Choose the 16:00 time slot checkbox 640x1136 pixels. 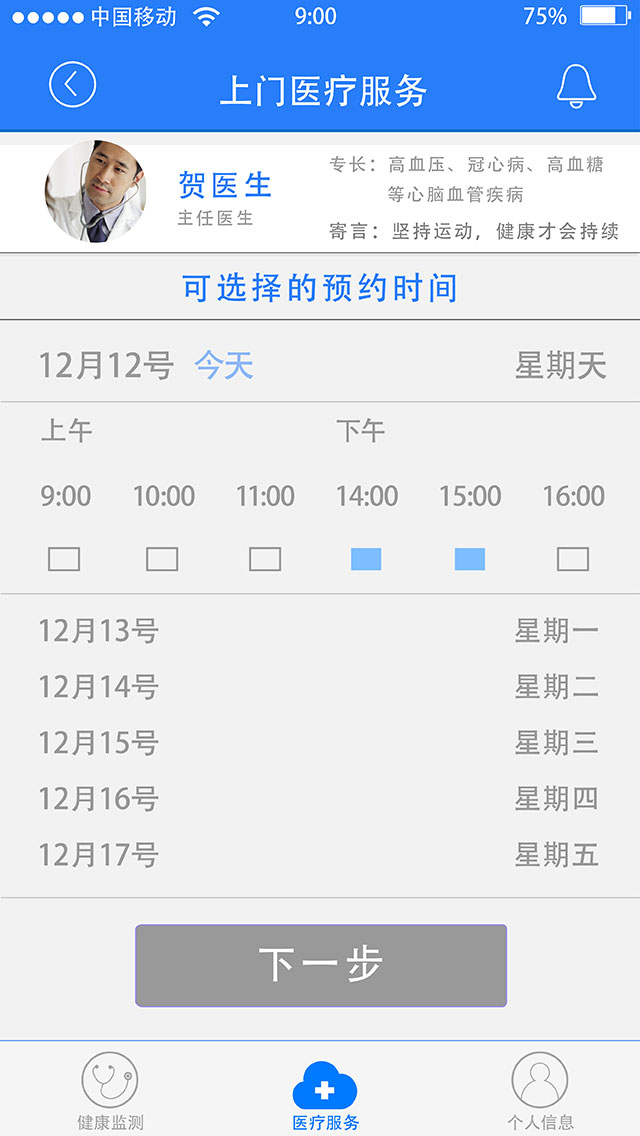click(x=573, y=559)
